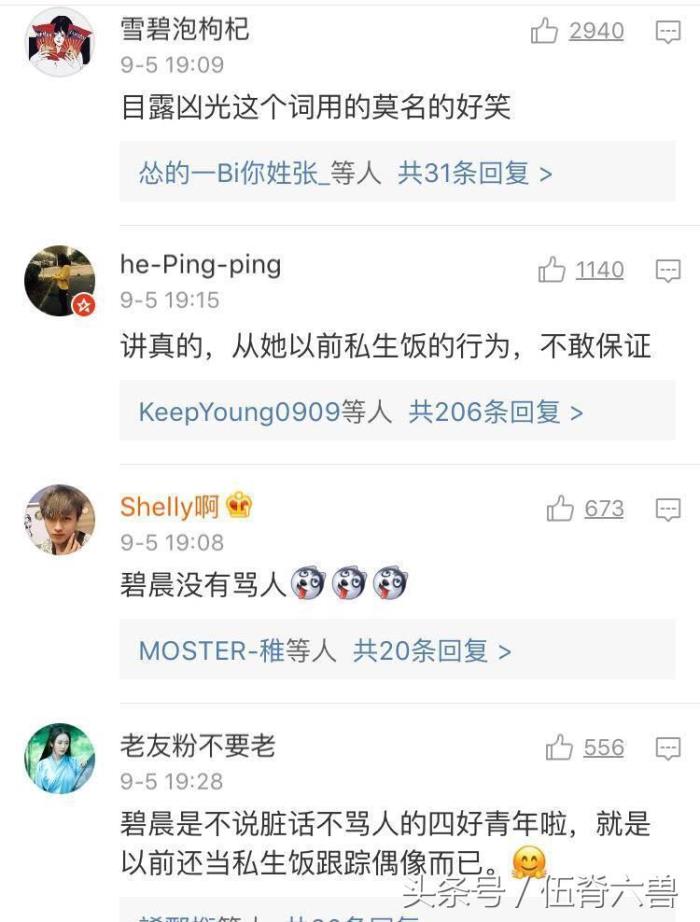Like the comment by 雪碧泡枸杞
The height and width of the screenshot is (922, 700).
pyautogui.click(x=545, y=32)
